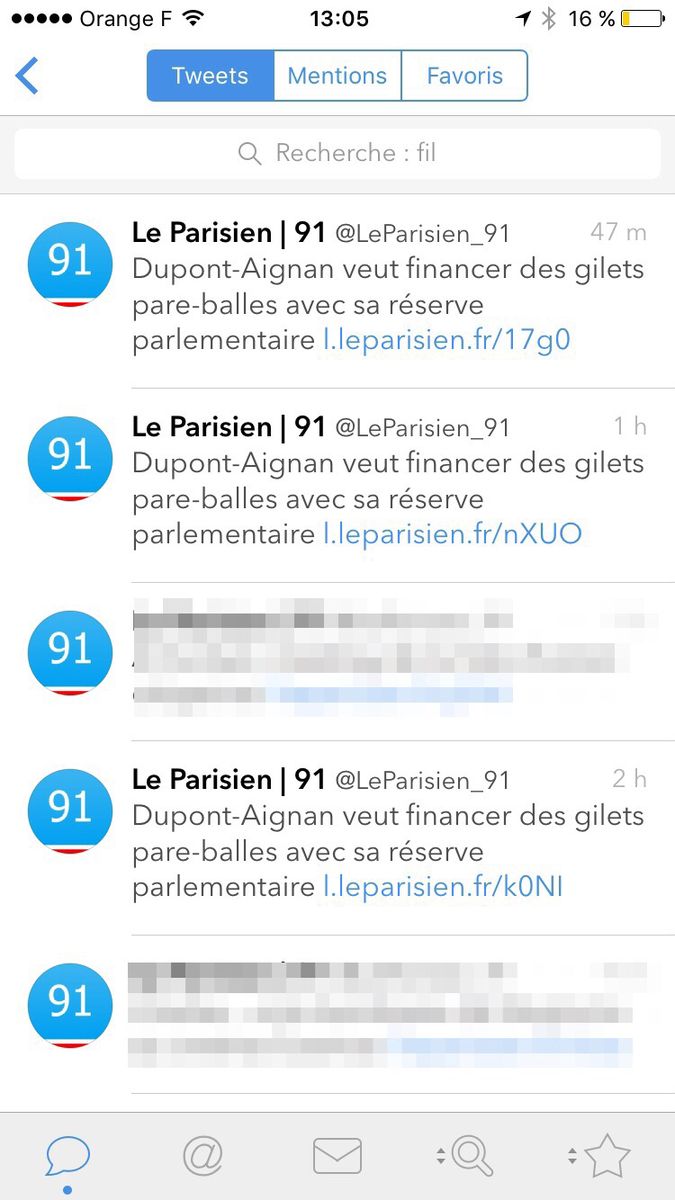Tap the Recherche : fil search box
The height and width of the screenshot is (1200, 675).
[x=337, y=153]
